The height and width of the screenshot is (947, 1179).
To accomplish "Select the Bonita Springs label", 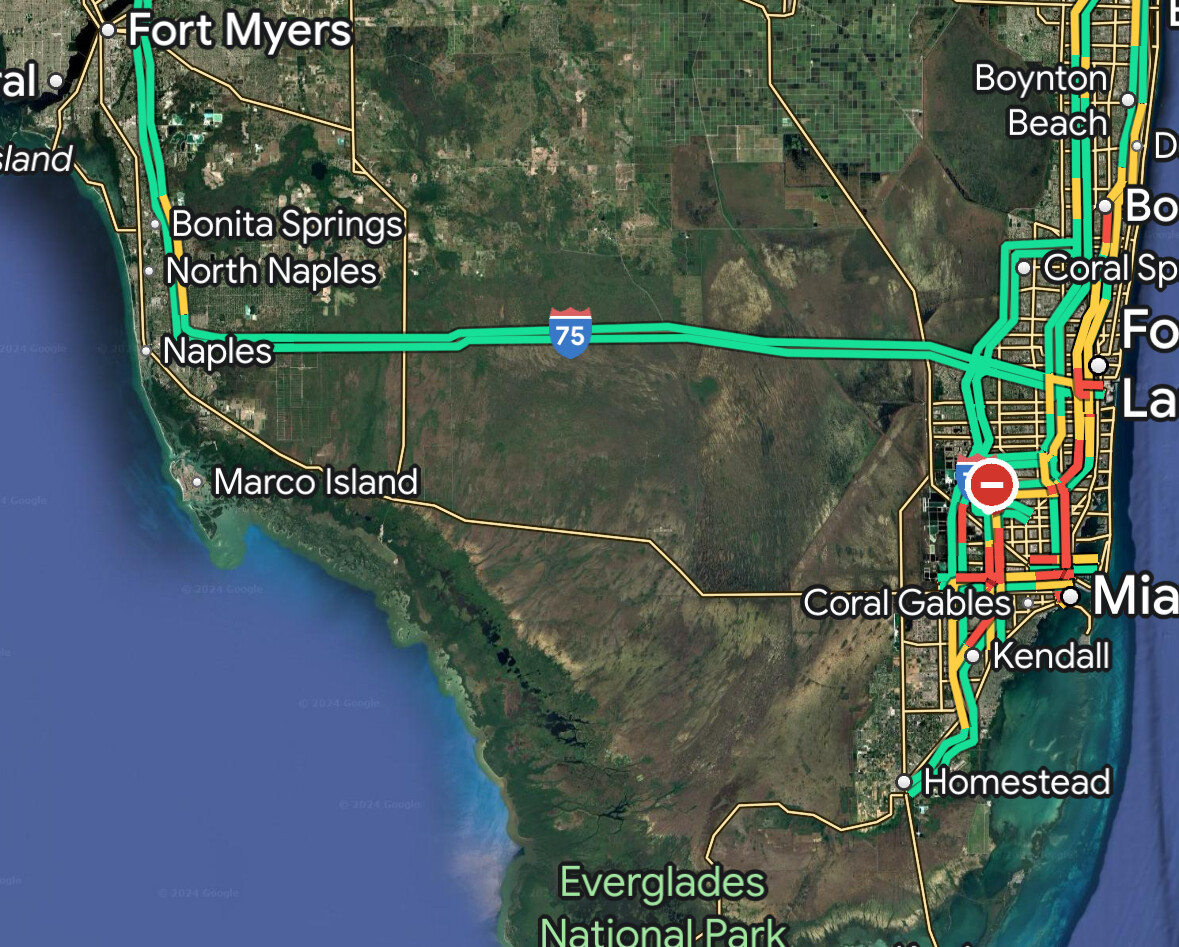I will [x=287, y=224].
